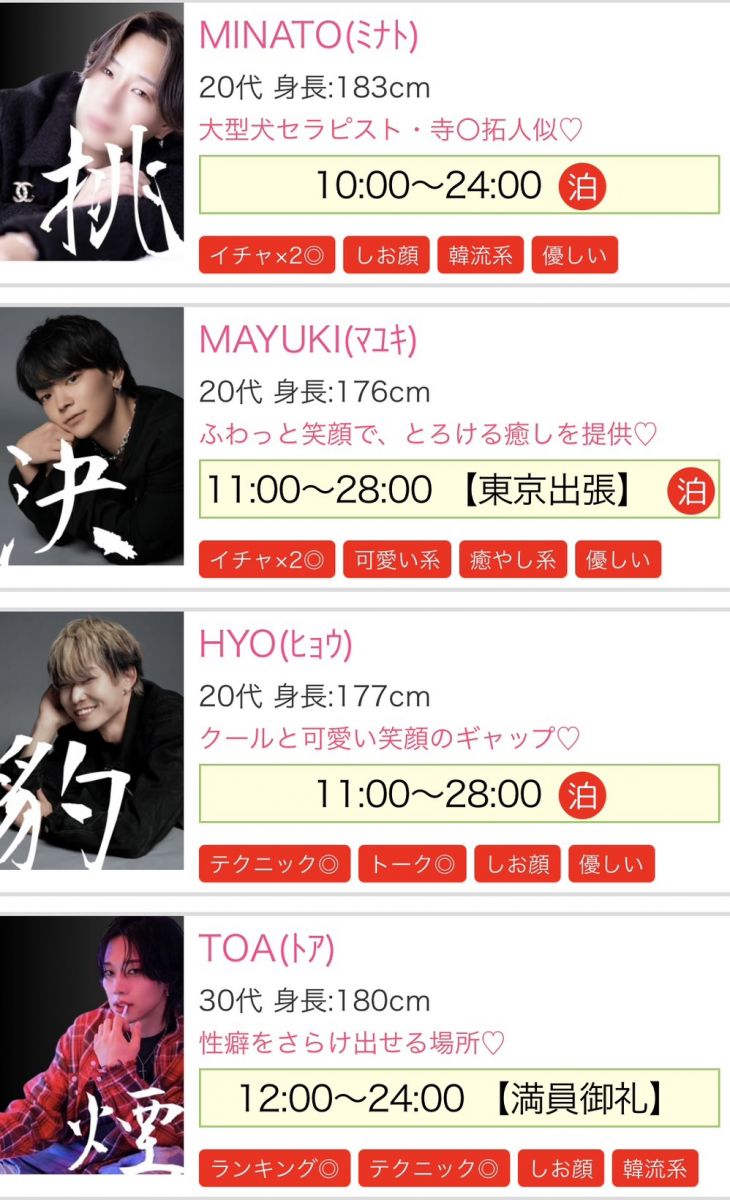Select the テクニック◎ tag under HYO
730x1200 pixels.
coord(274,864)
